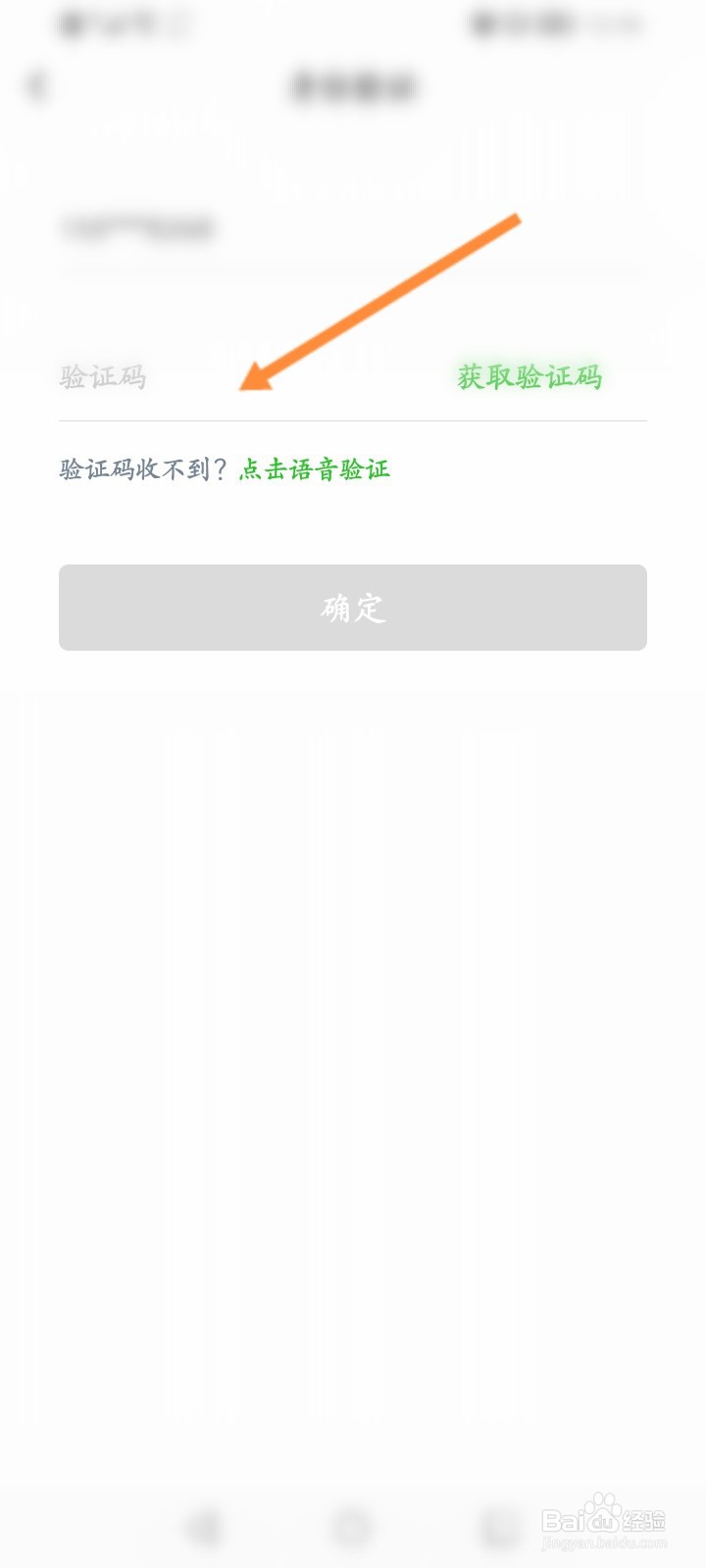Tap the recent apps navigation icon
Screen dimensions: 706x1568
click(x=497, y=1525)
